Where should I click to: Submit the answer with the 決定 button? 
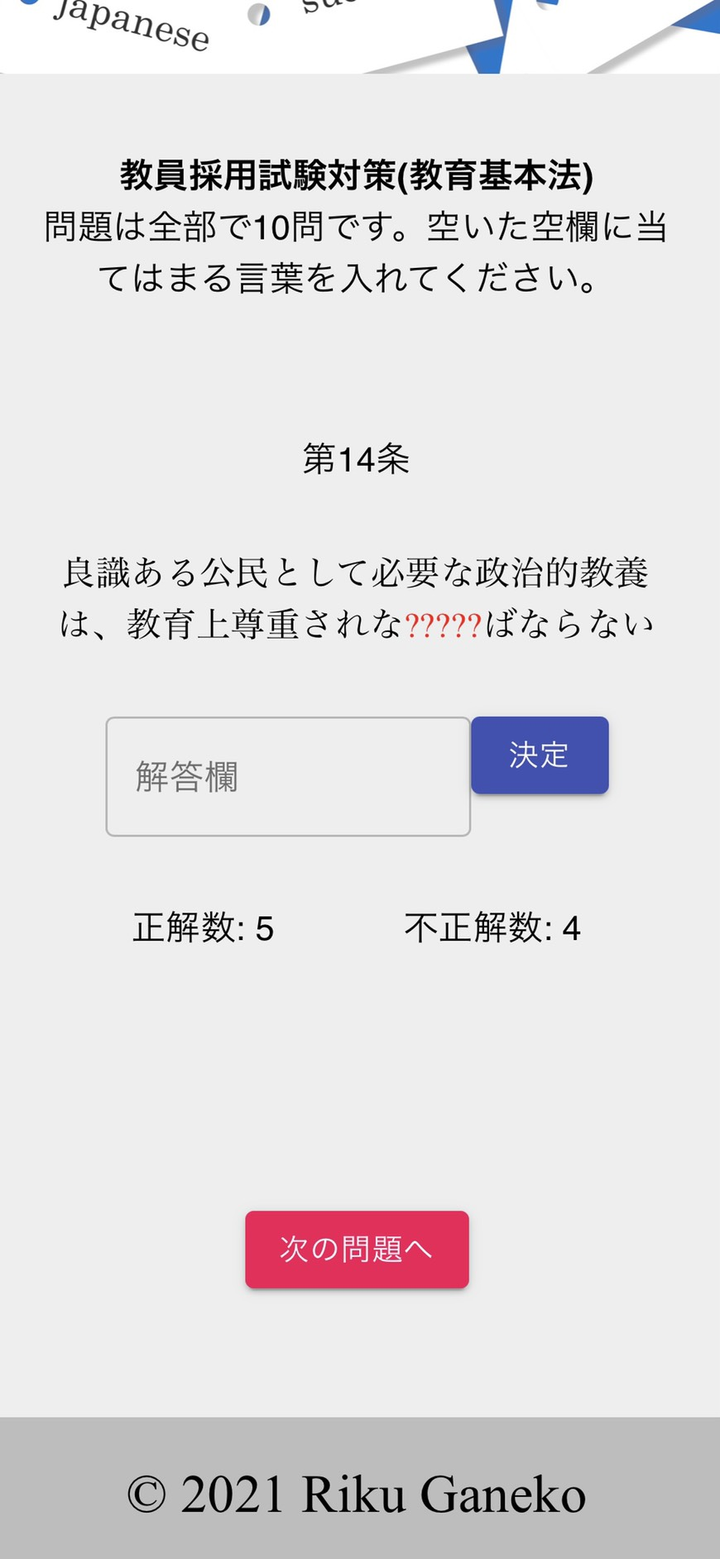click(539, 755)
